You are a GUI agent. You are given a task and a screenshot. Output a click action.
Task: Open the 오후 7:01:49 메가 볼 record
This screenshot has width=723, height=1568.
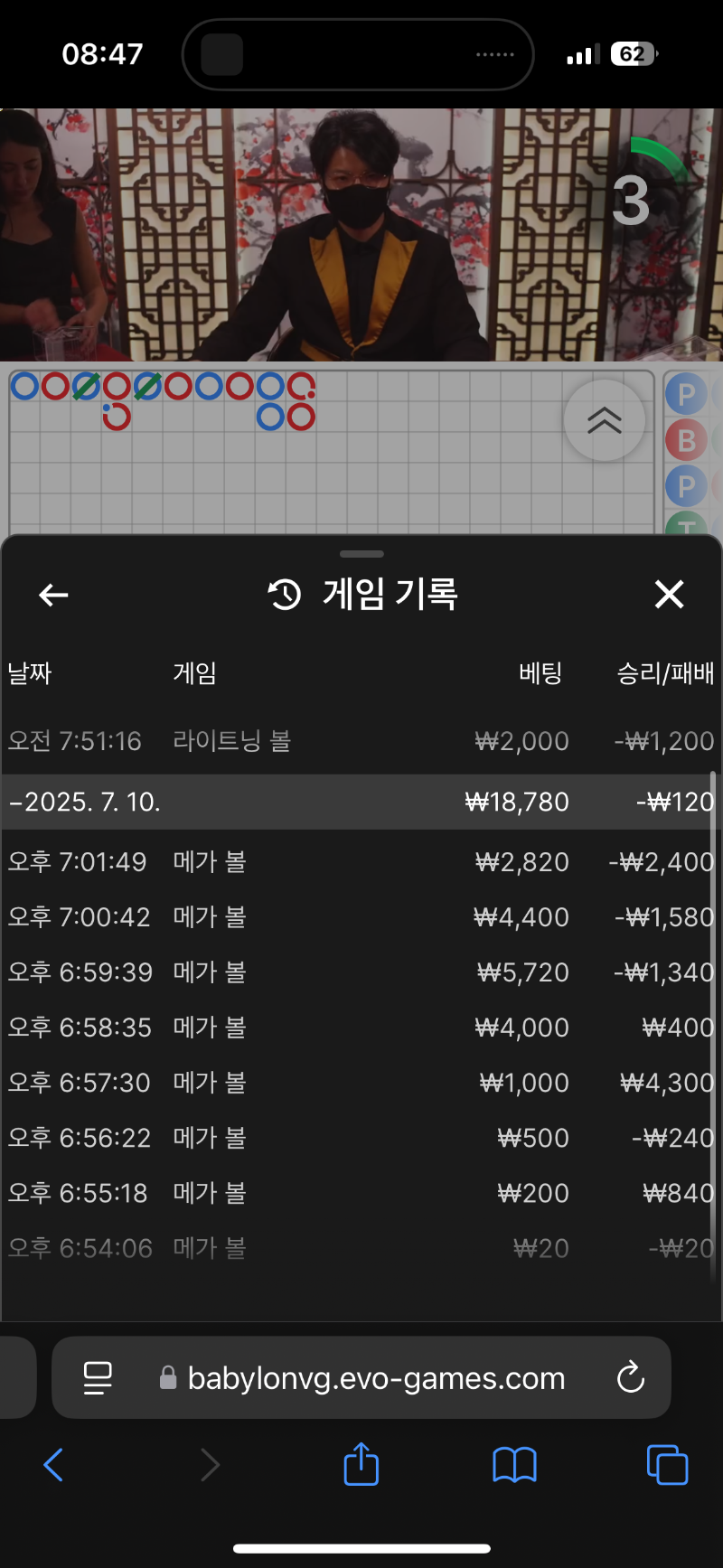tap(361, 862)
